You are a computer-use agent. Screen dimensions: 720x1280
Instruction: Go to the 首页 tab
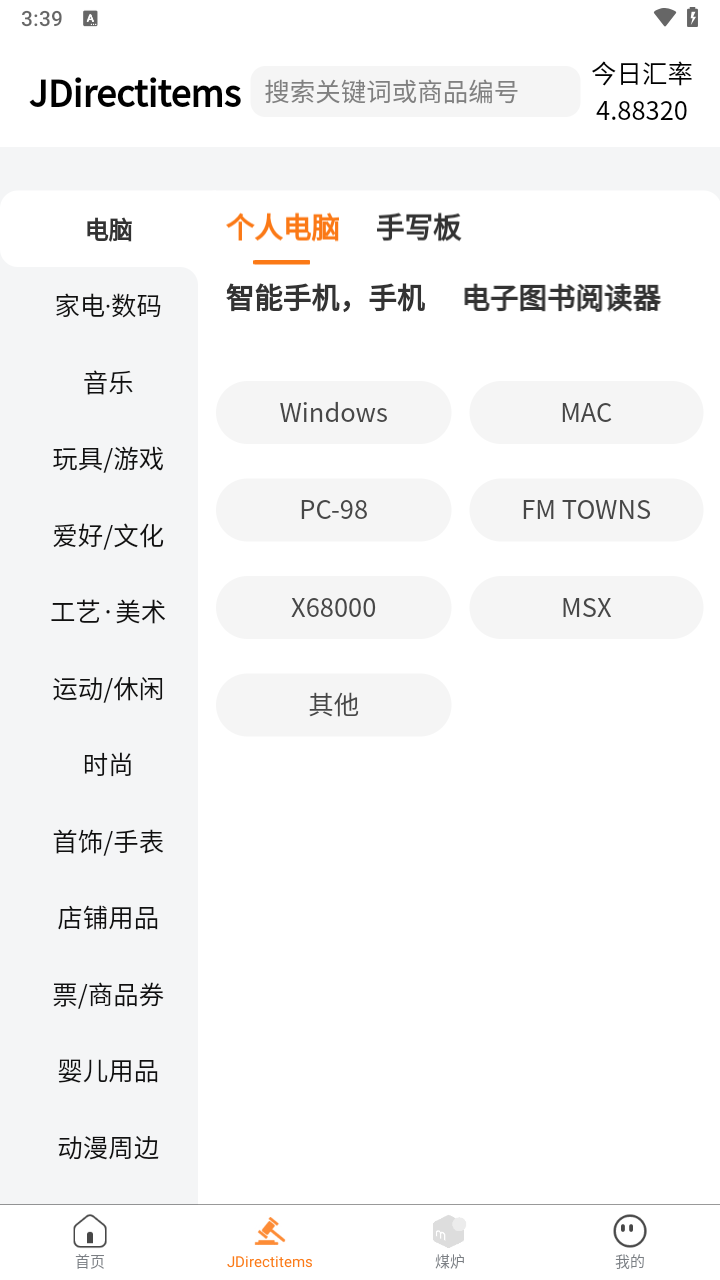(90, 1242)
